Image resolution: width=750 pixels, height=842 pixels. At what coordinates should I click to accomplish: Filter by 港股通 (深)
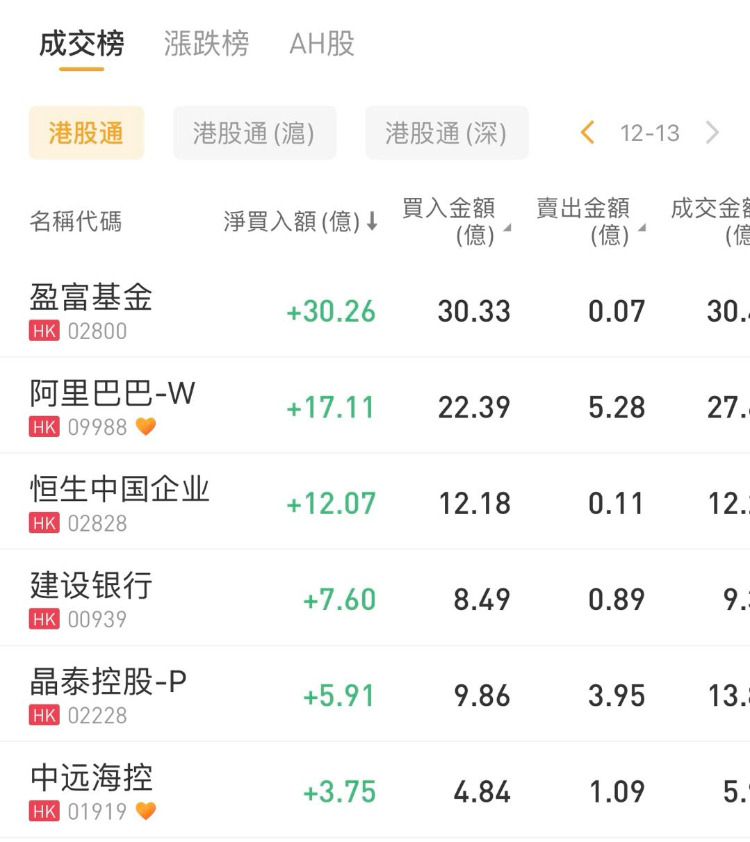(x=446, y=133)
